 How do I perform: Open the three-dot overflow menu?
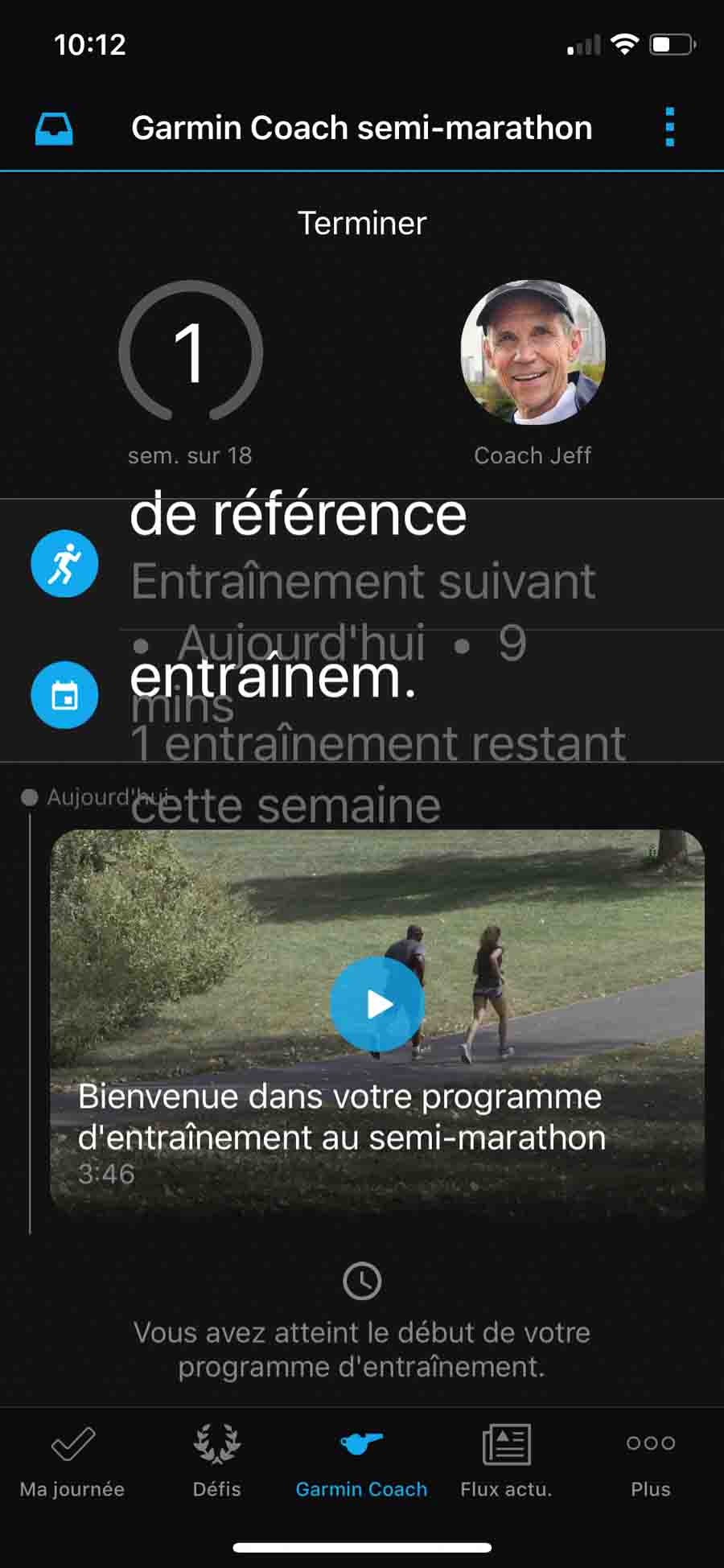tap(669, 127)
